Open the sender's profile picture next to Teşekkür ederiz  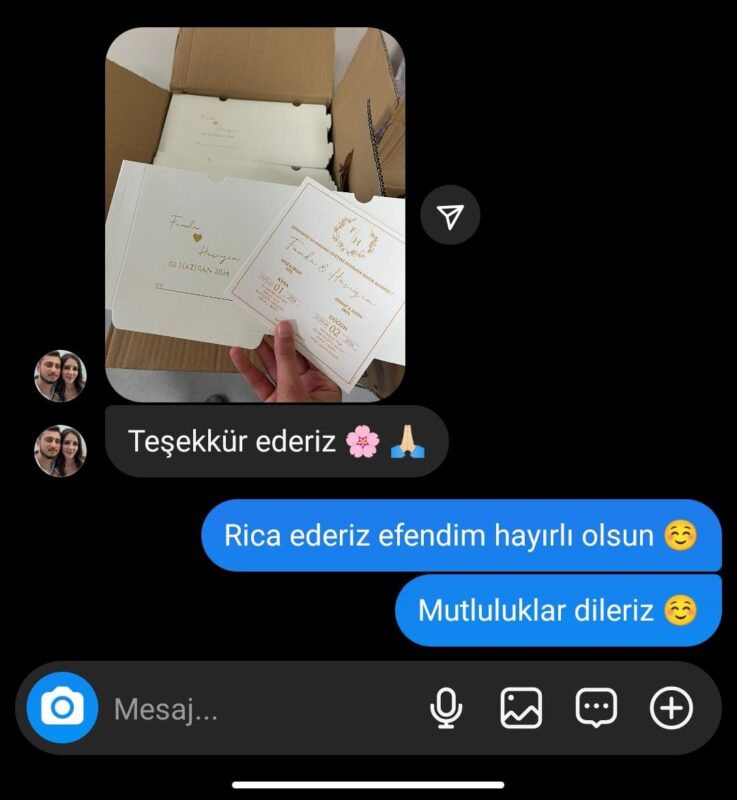point(60,451)
